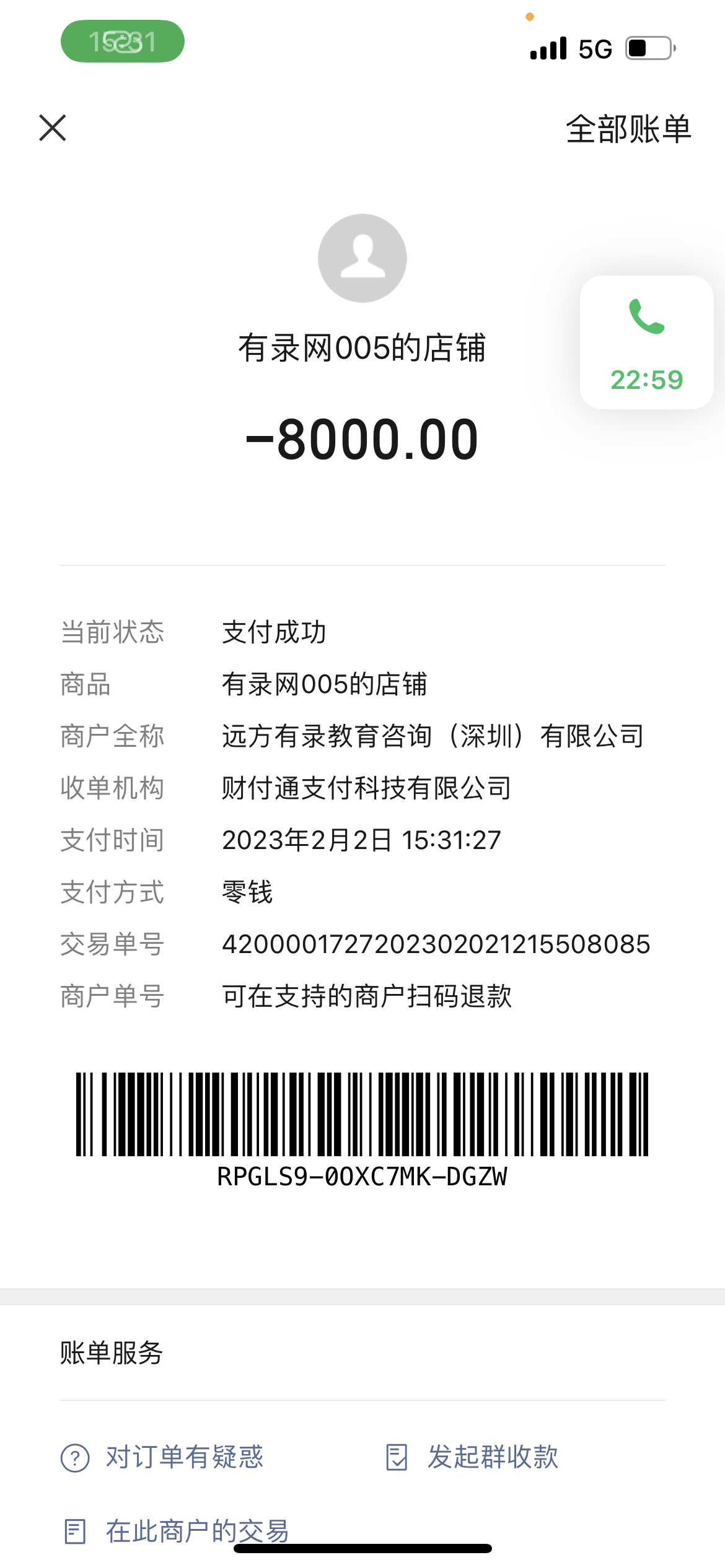Open 全部账单 (all bills)
725x1568 pixels.
pyautogui.click(x=628, y=129)
